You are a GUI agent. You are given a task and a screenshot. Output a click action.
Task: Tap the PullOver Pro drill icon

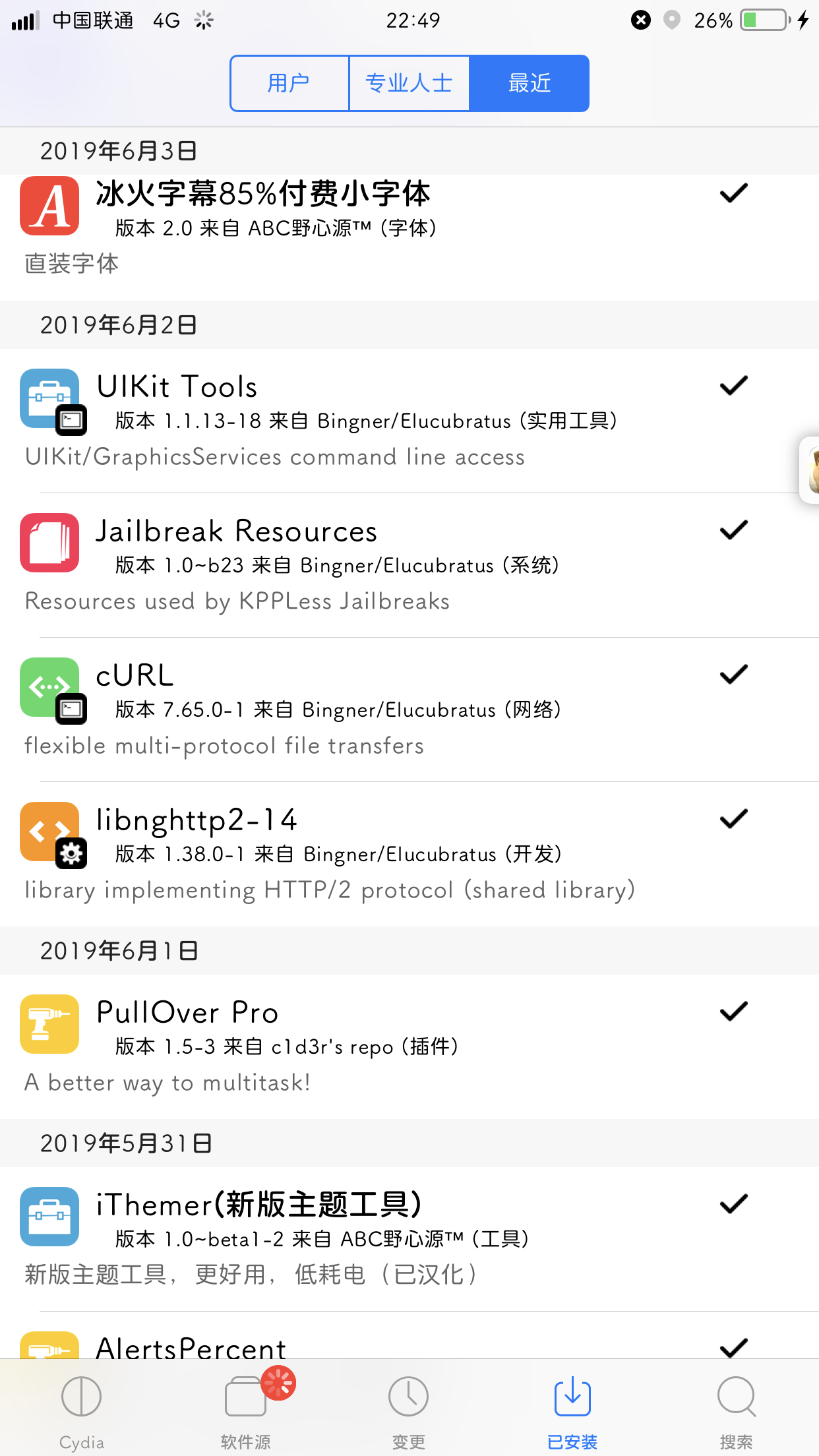(x=49, y=1023)
